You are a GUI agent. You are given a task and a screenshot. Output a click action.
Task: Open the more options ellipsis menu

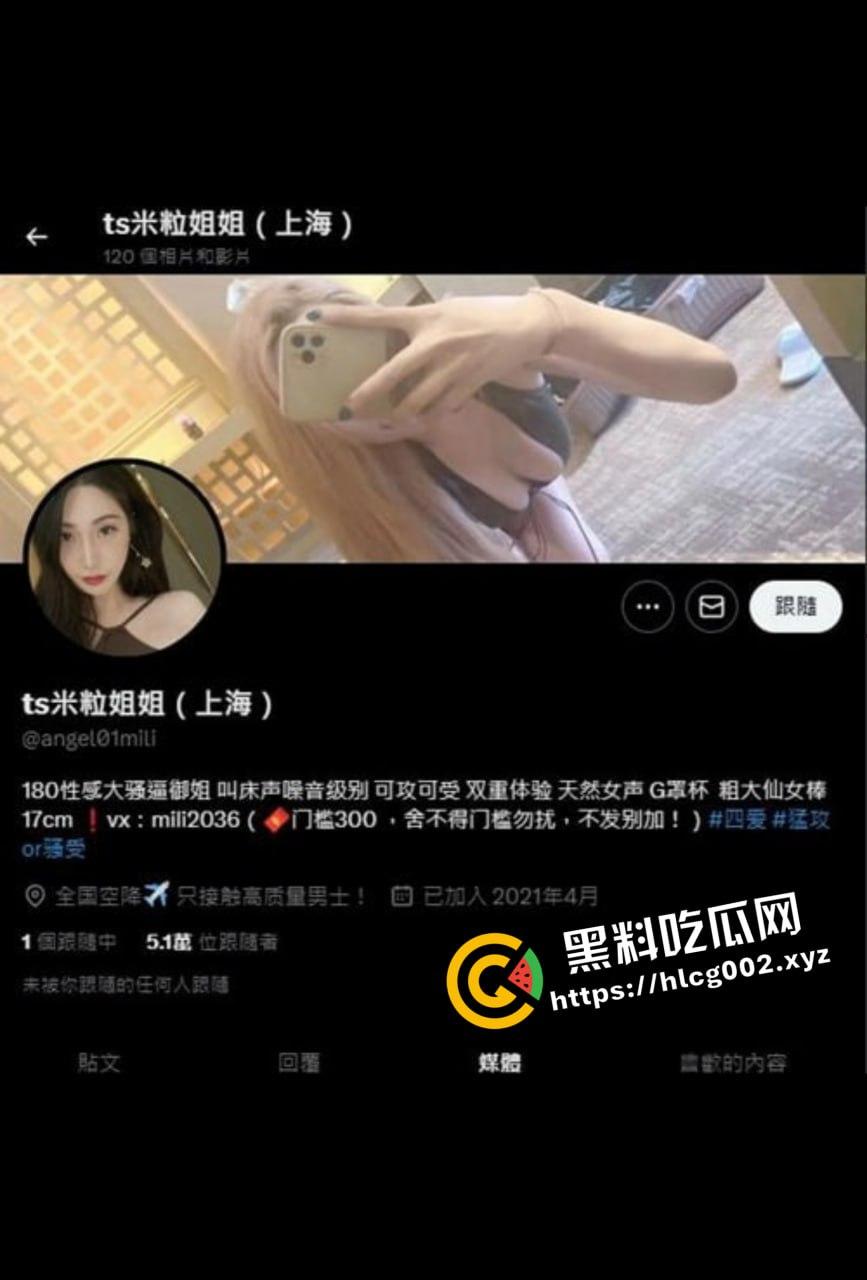[x=647, y=607]
